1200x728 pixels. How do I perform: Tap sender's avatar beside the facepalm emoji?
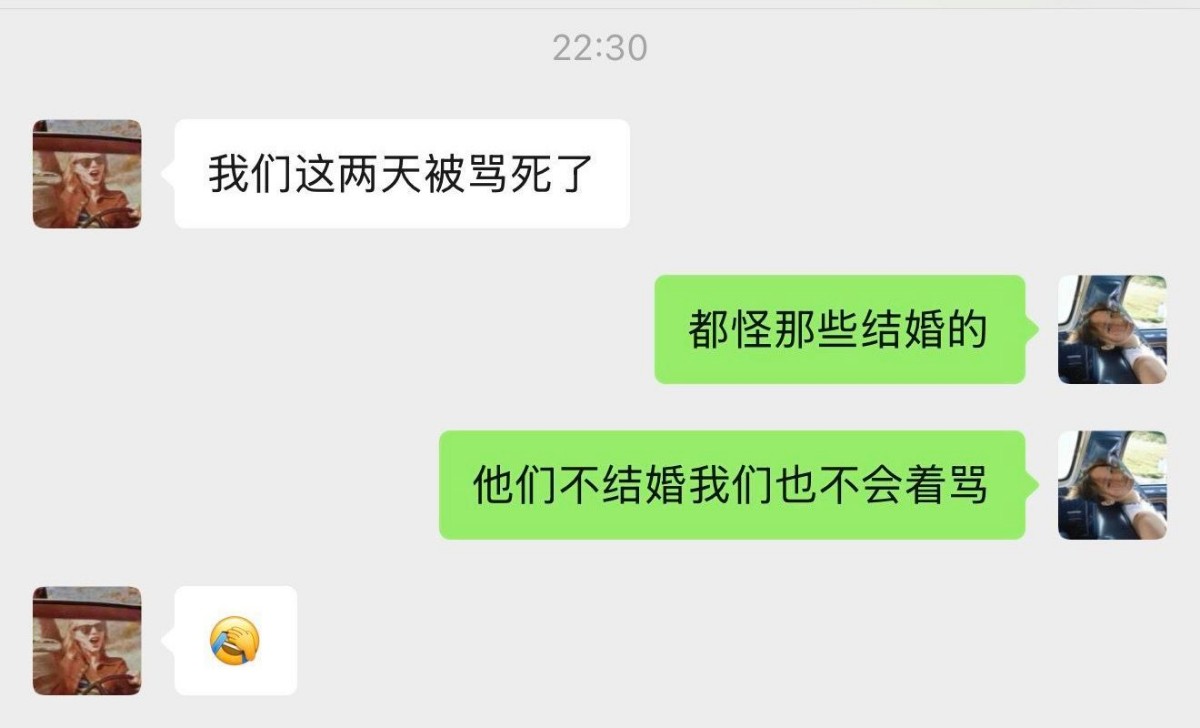[87, 640]
